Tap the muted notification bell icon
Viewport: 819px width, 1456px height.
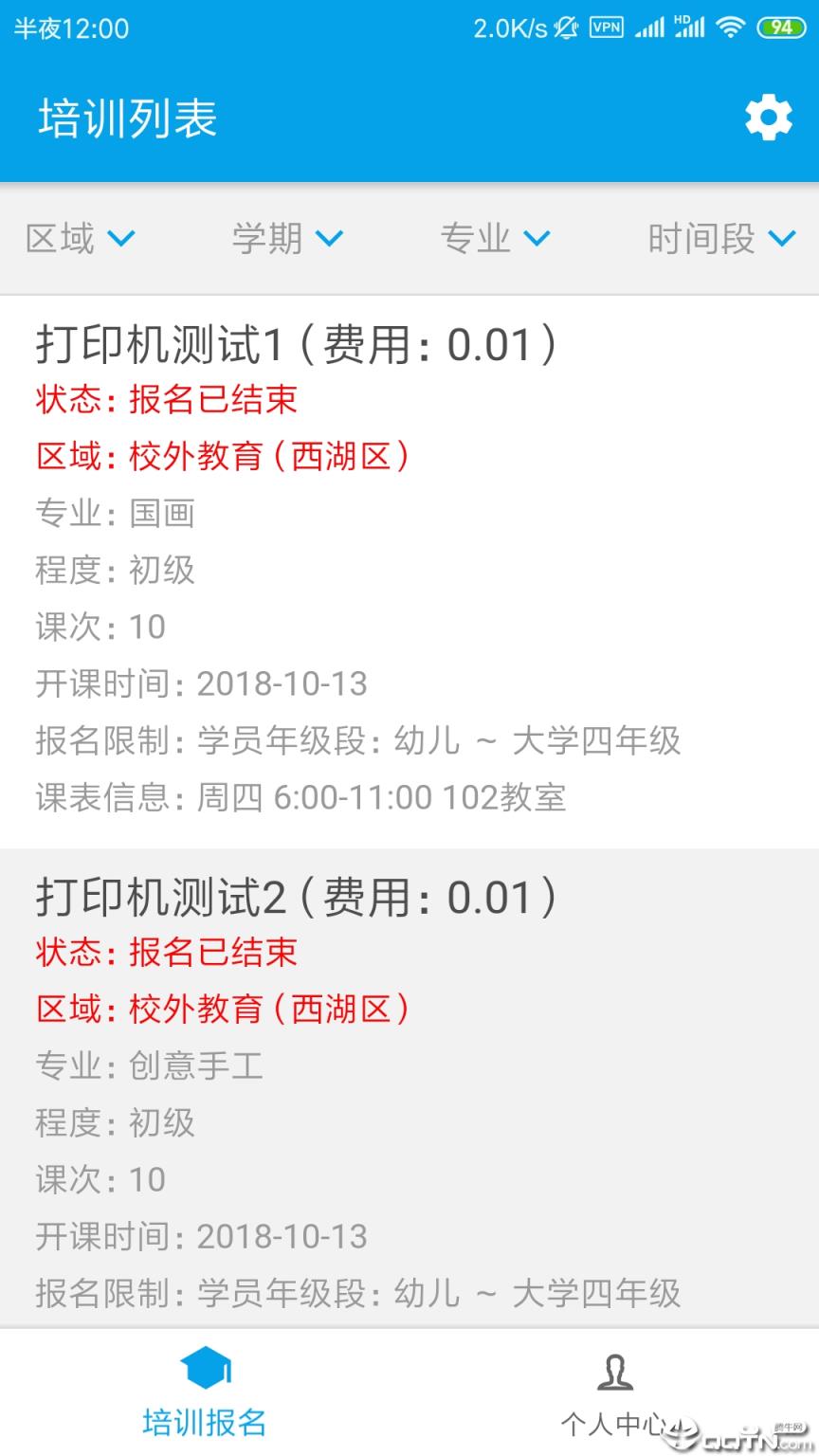click(x=564, y=27)
